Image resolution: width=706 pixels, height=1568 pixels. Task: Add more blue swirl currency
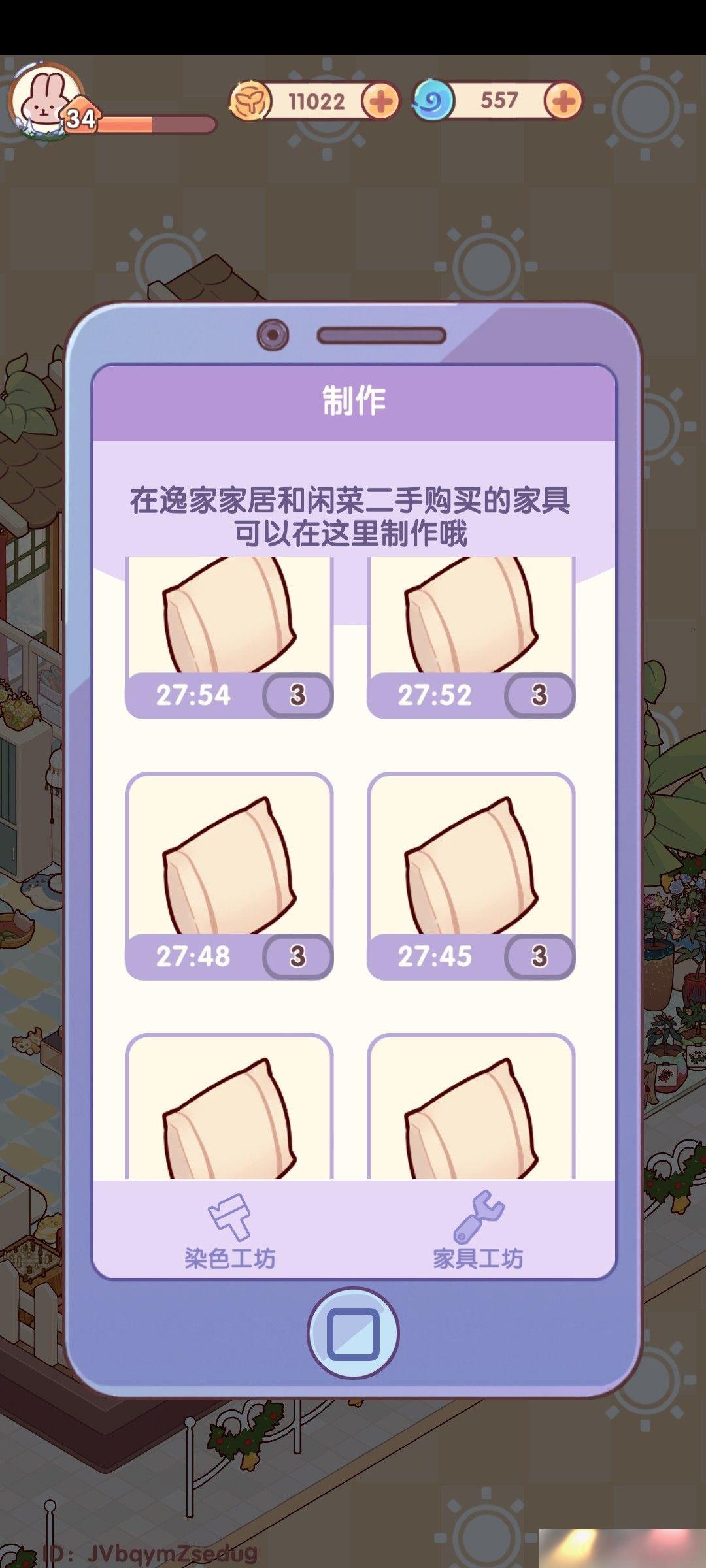point(563,101)
